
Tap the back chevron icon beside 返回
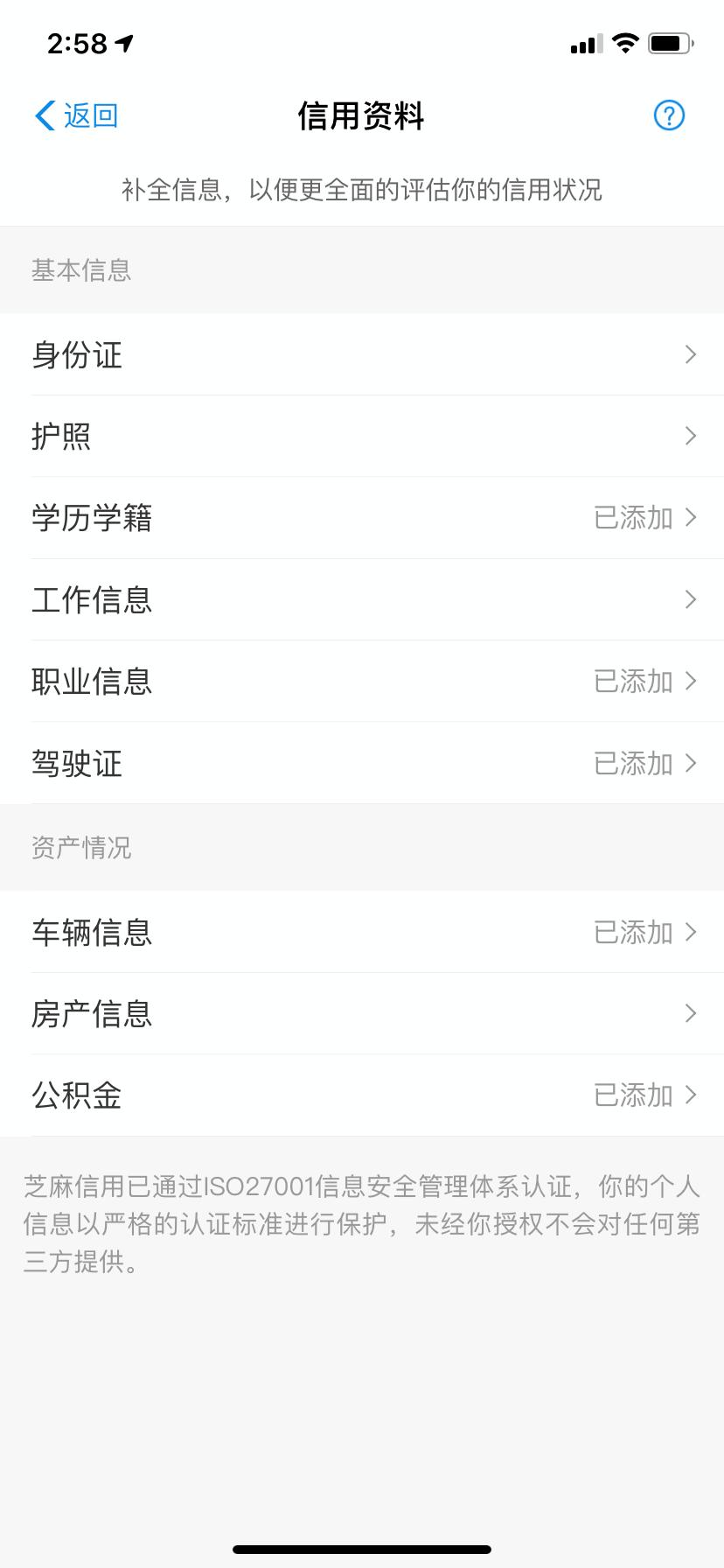(x=41, y=115)
